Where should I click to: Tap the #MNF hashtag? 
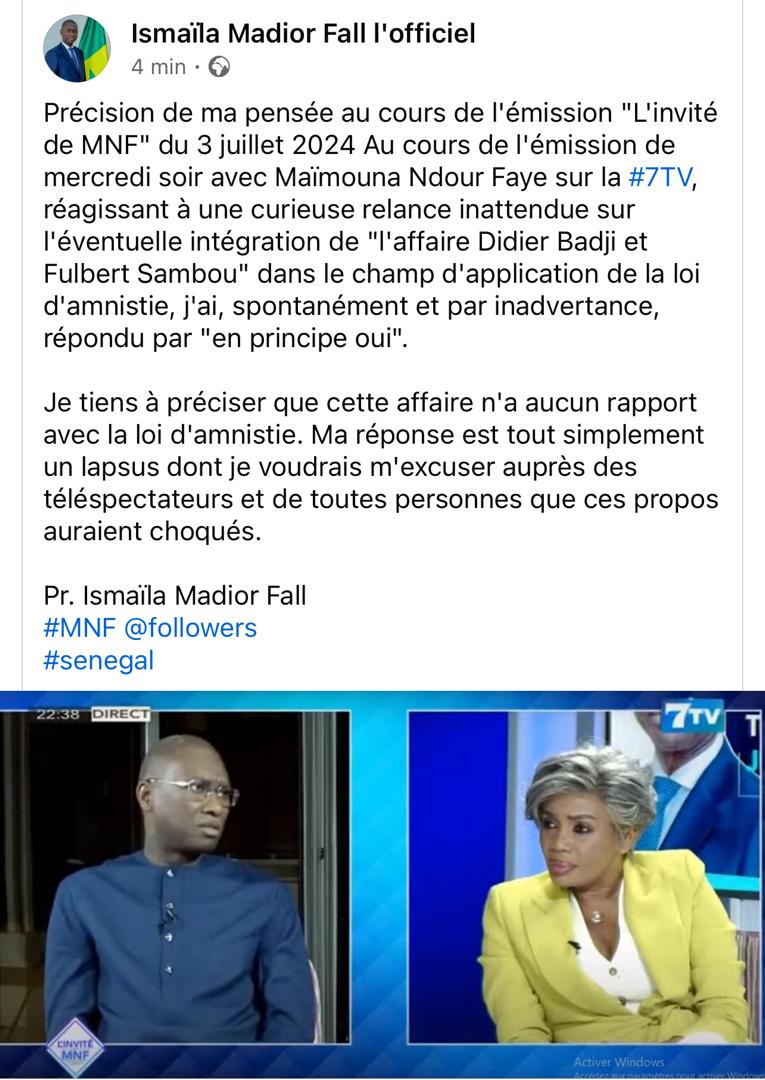pos(79,628)
